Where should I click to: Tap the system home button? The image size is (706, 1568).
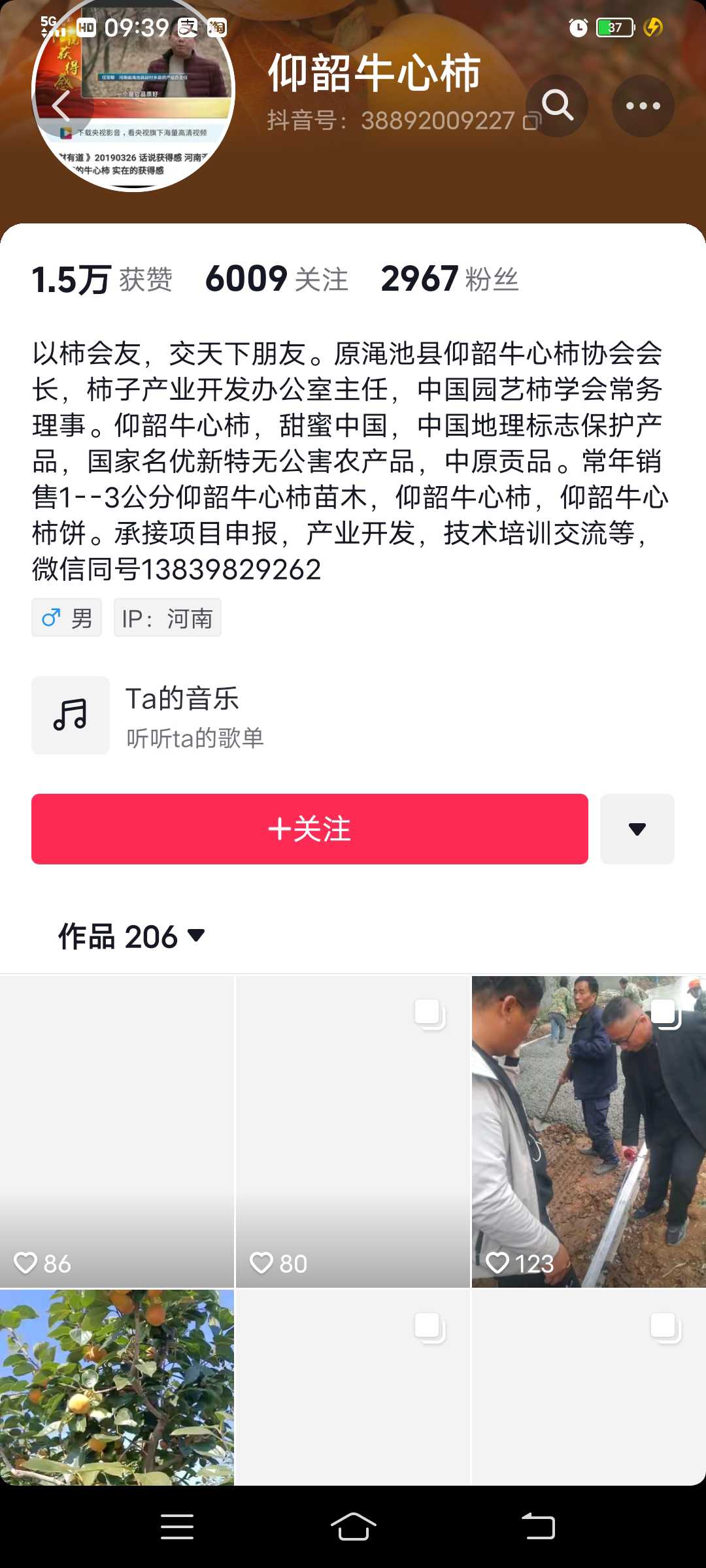pyautogui.click(x=353, y=1527)
